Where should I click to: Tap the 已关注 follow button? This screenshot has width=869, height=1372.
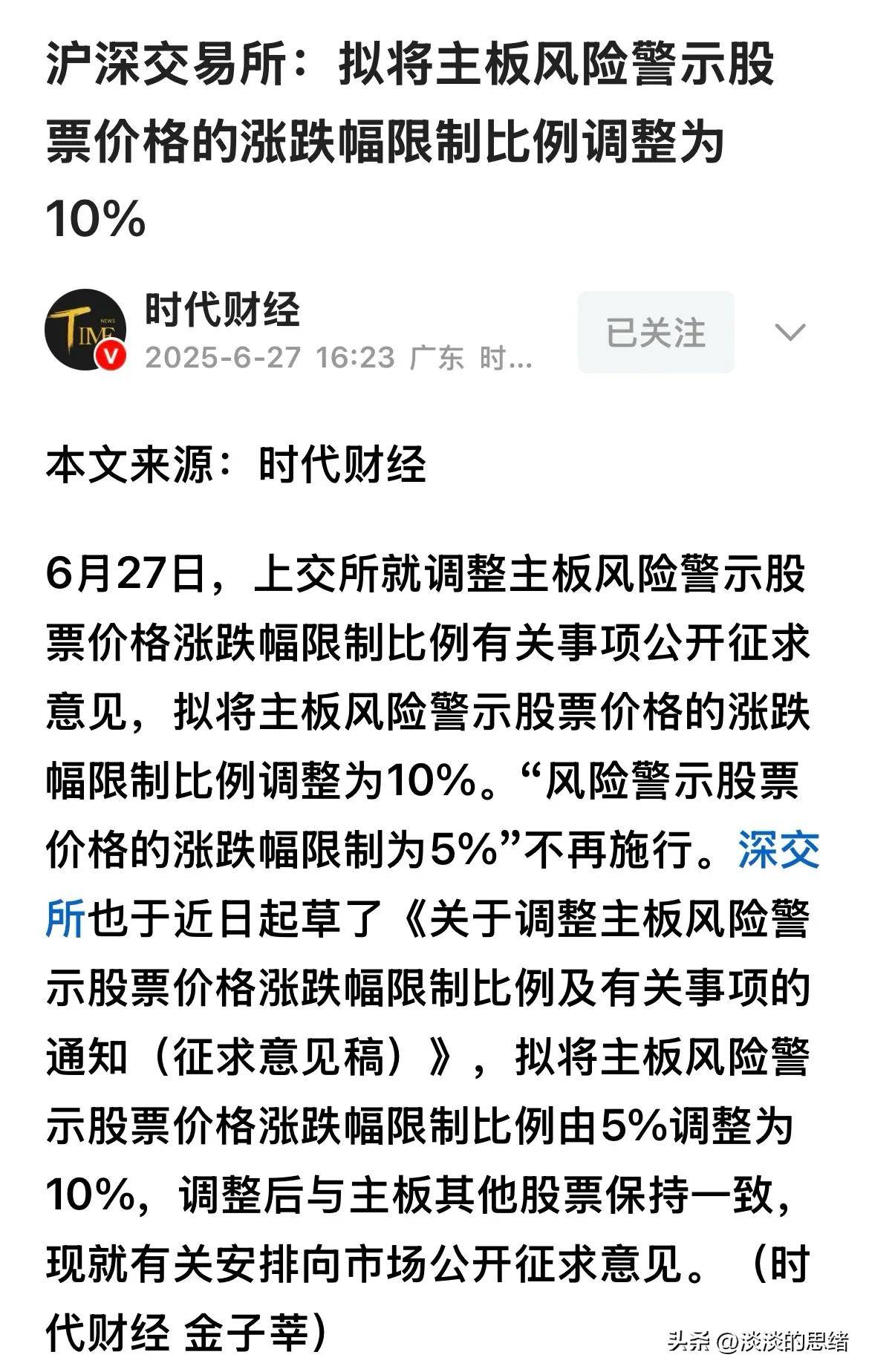(x=655, y=332)
